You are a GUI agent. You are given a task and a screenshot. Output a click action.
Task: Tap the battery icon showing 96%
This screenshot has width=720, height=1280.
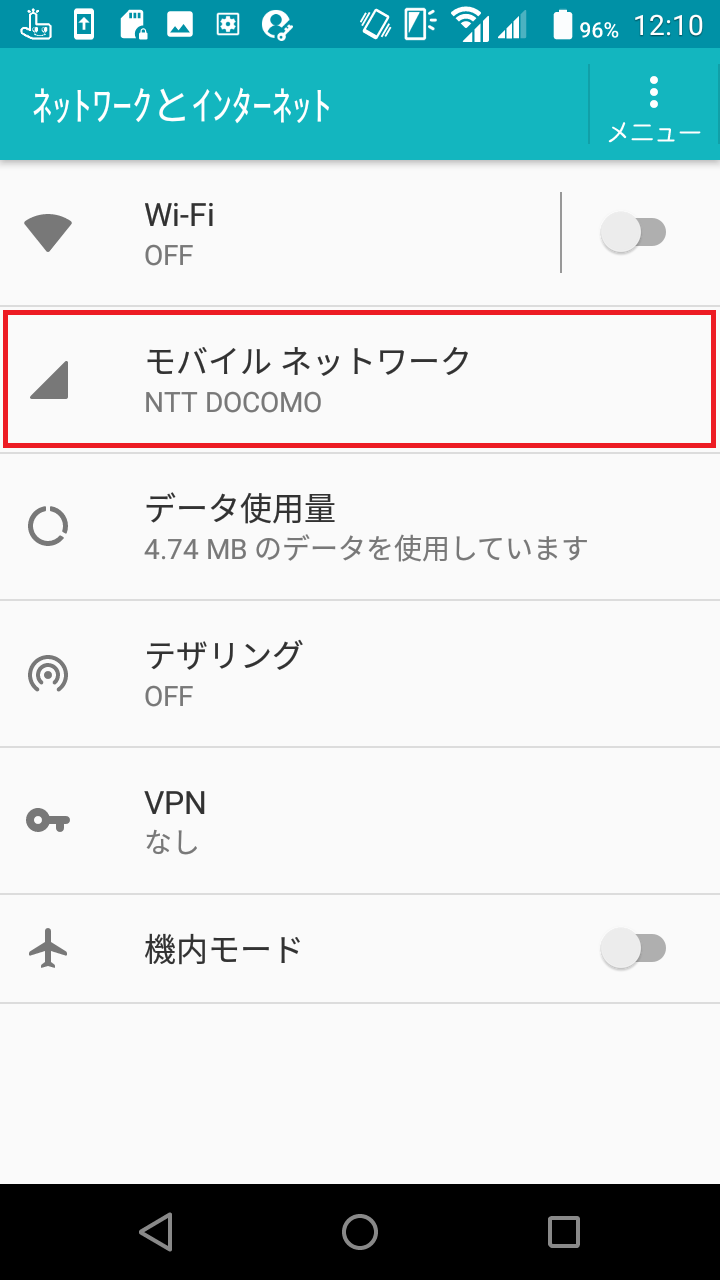tap(562, 22)
